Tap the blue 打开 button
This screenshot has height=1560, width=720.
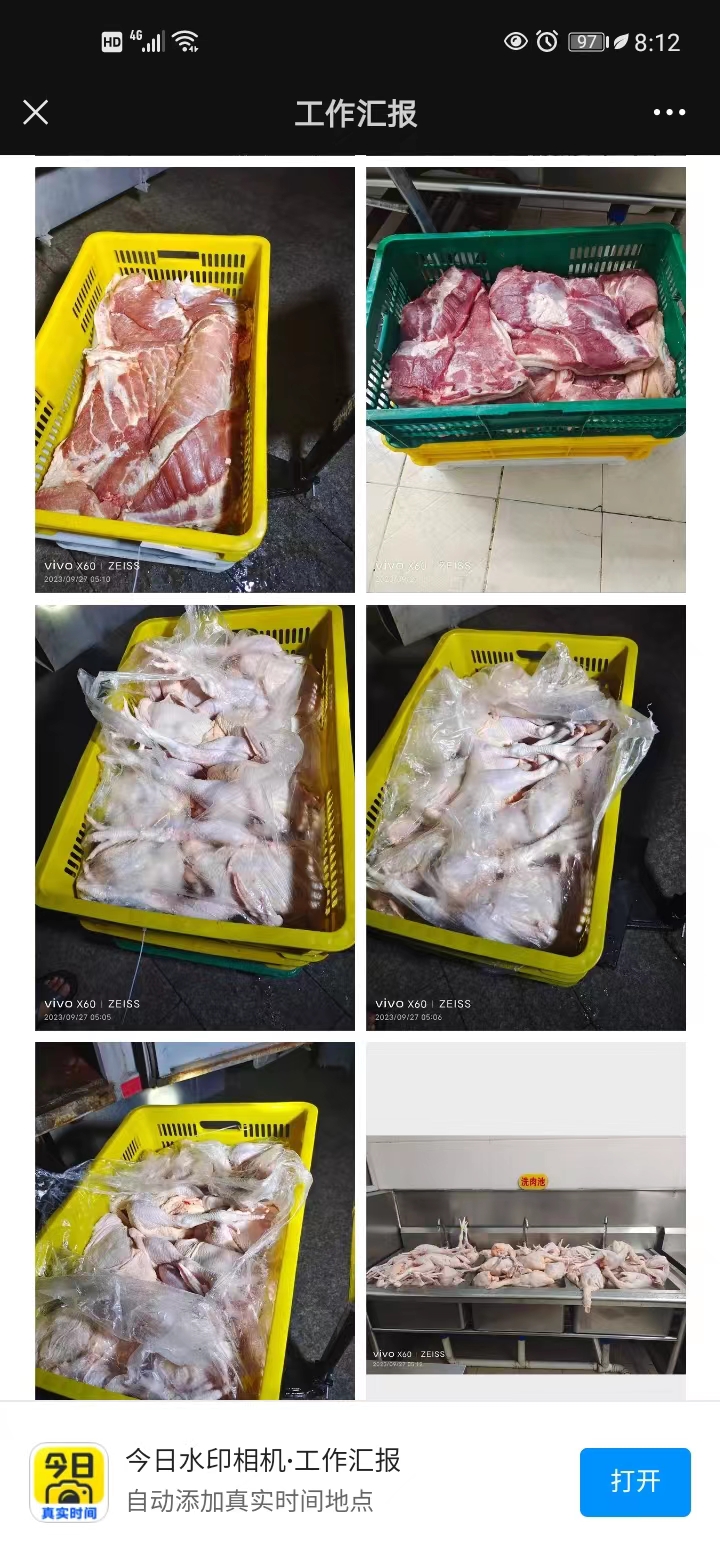click(x=635, y=1481)
